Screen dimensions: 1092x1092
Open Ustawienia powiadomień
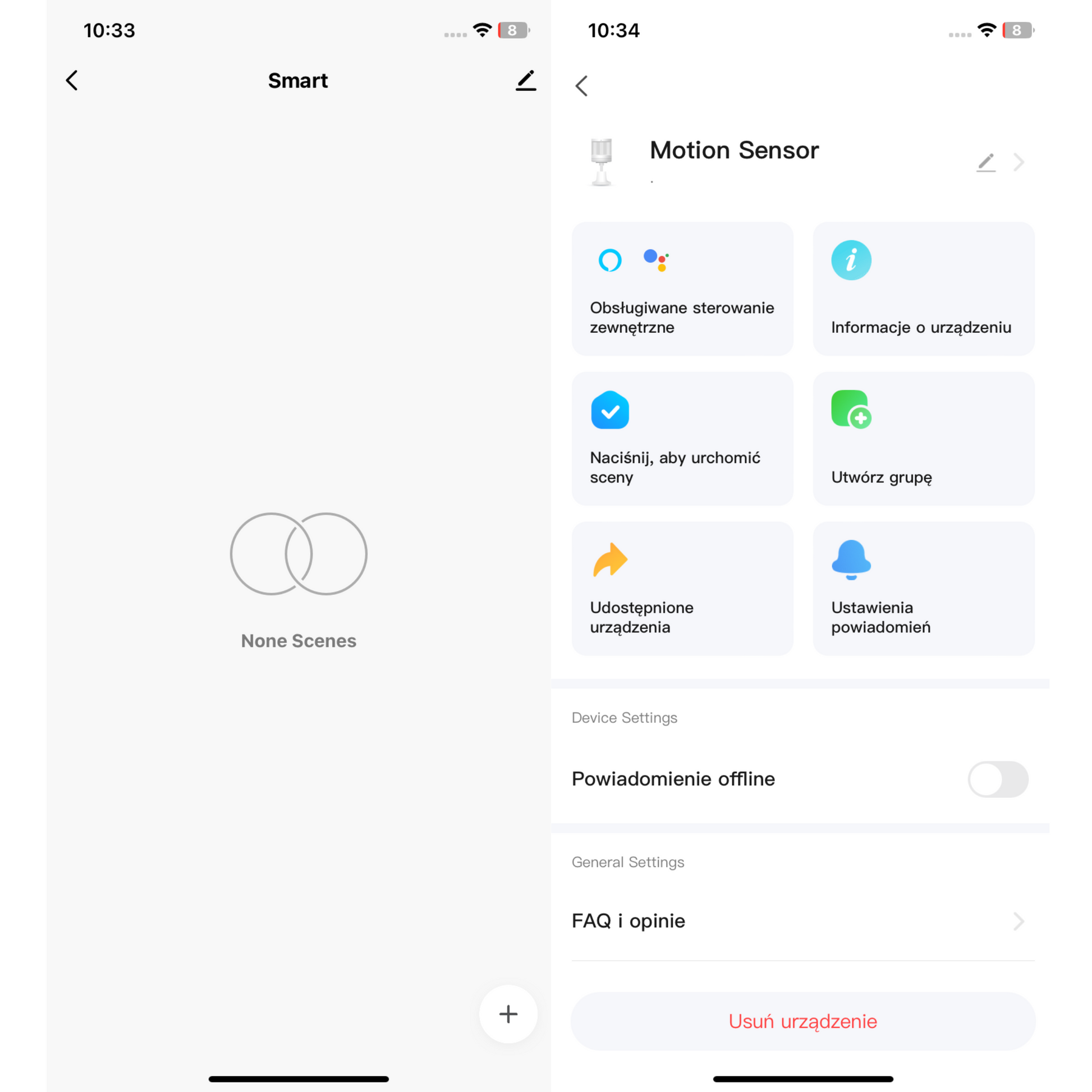[x=923, y=589]
